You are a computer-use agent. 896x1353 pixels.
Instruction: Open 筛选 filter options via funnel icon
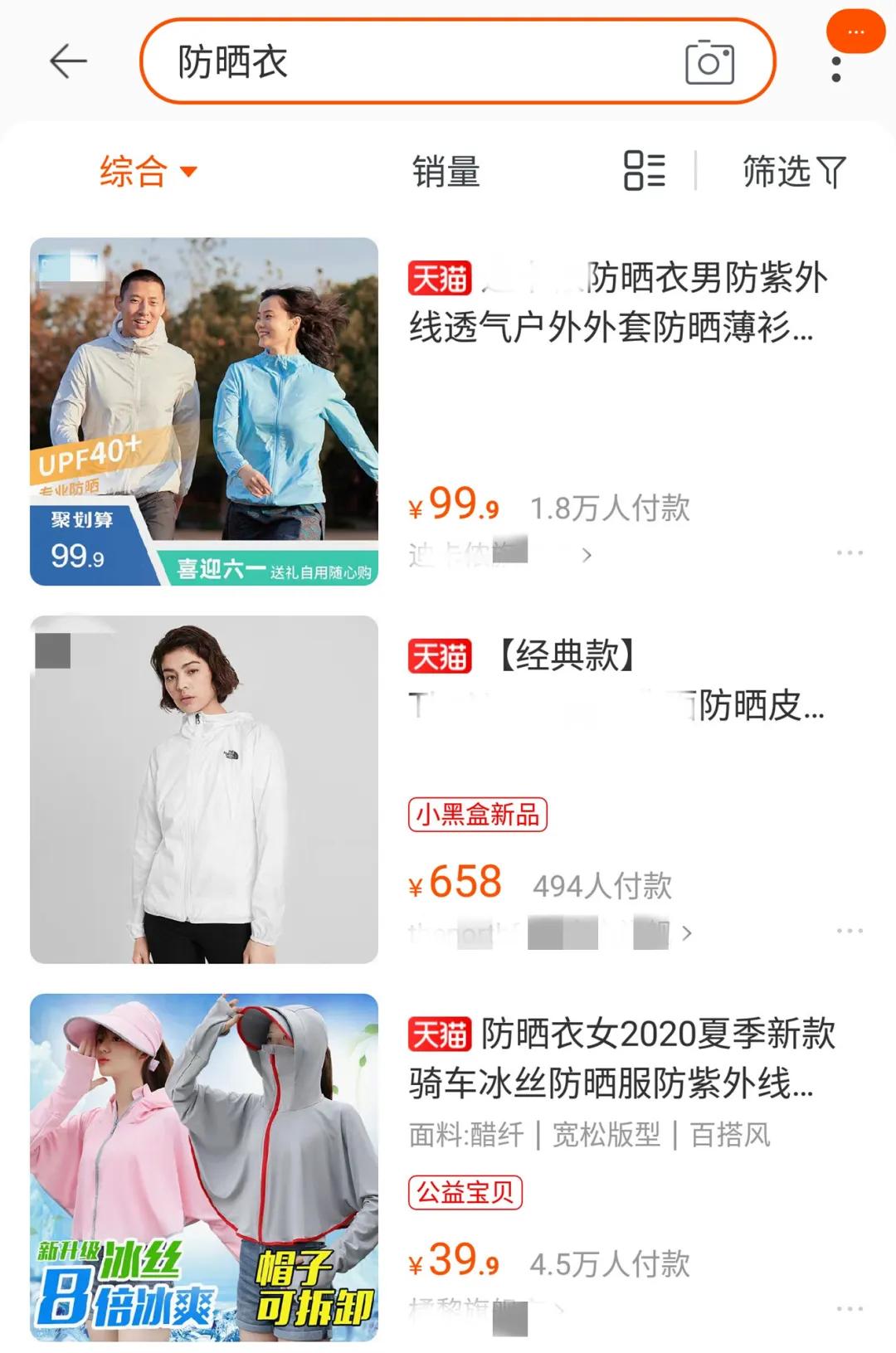pyautogui.click(x=794, y=170)
